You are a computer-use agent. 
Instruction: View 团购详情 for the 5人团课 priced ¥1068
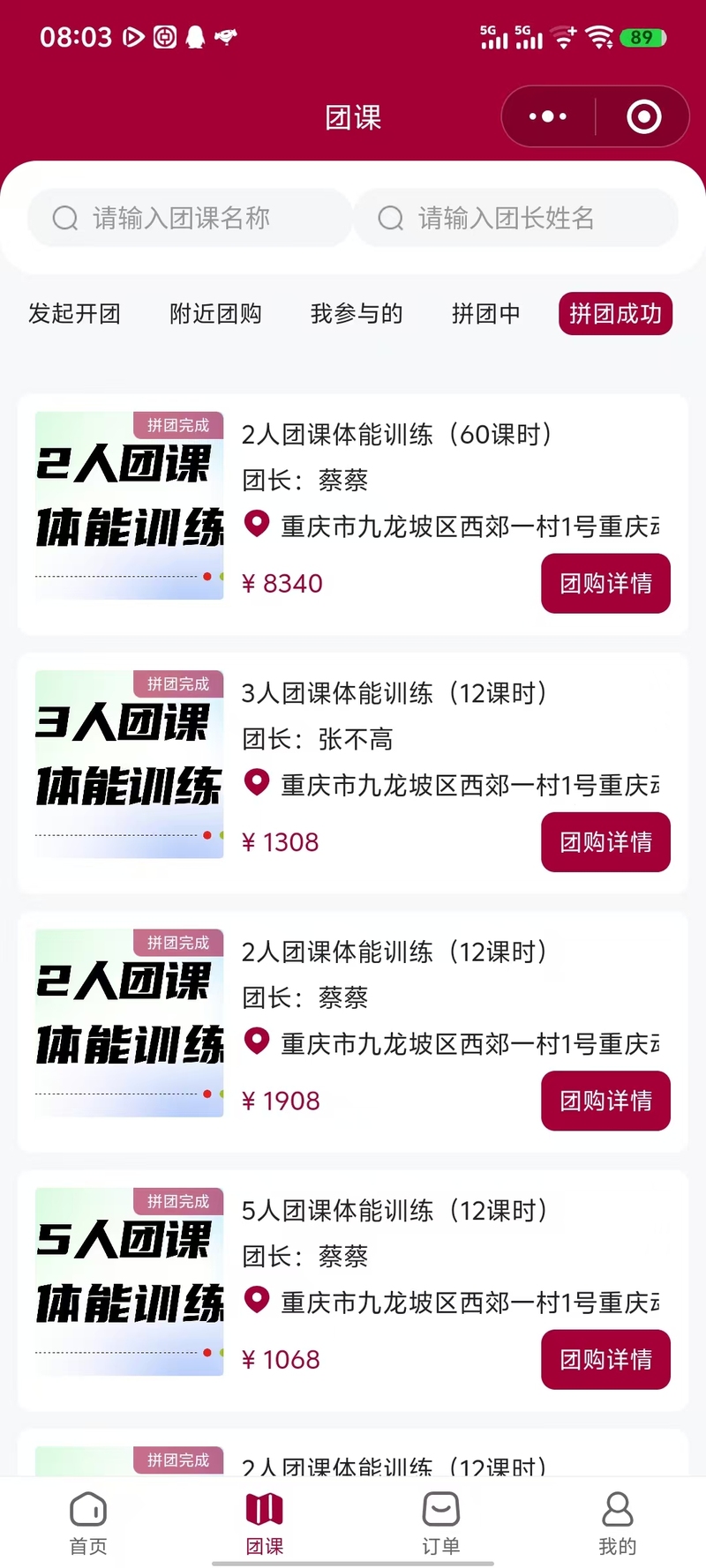pyautogui.click(x=605, y=1359)
